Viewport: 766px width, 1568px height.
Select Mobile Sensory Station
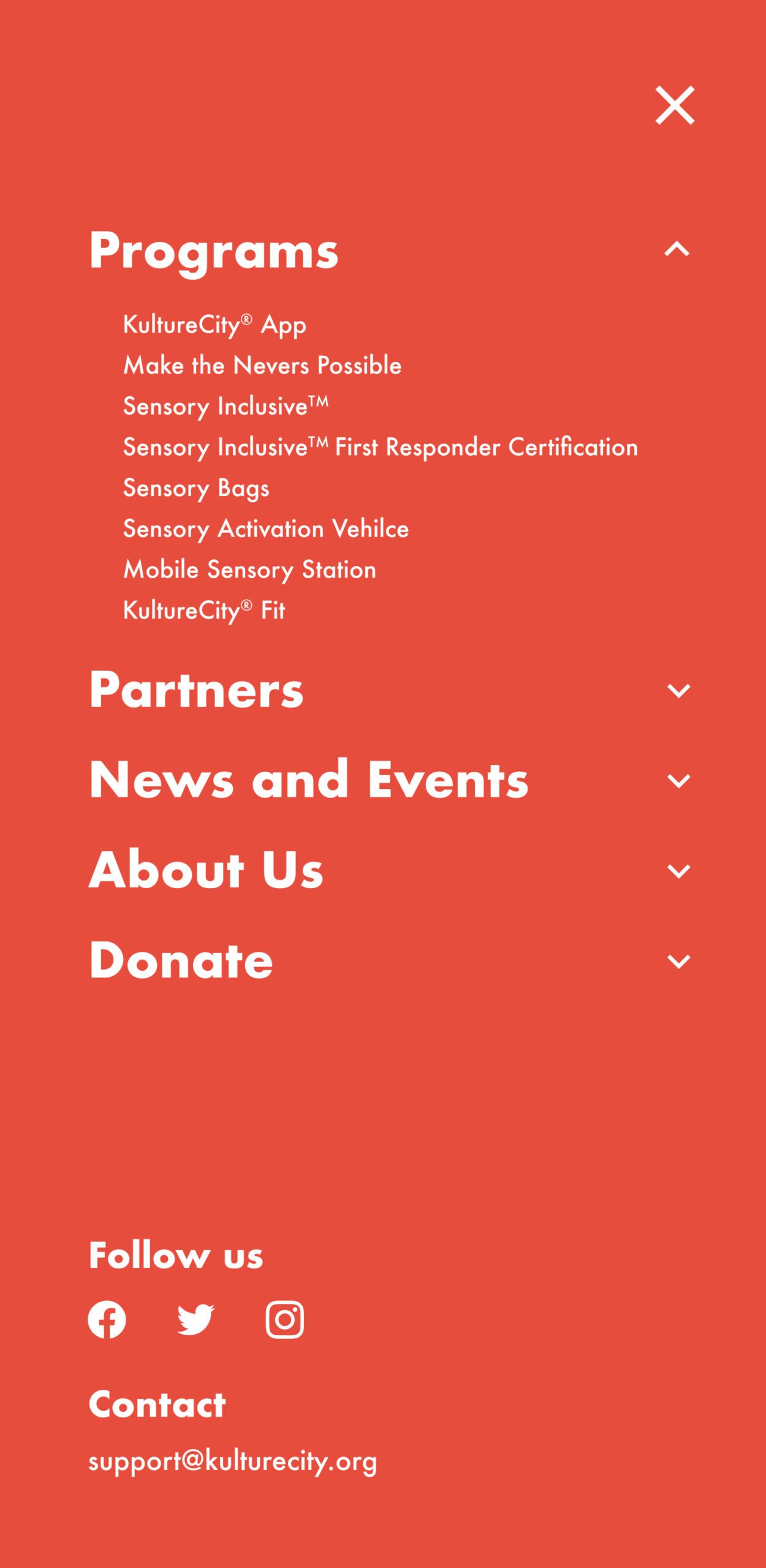(249, 570)
